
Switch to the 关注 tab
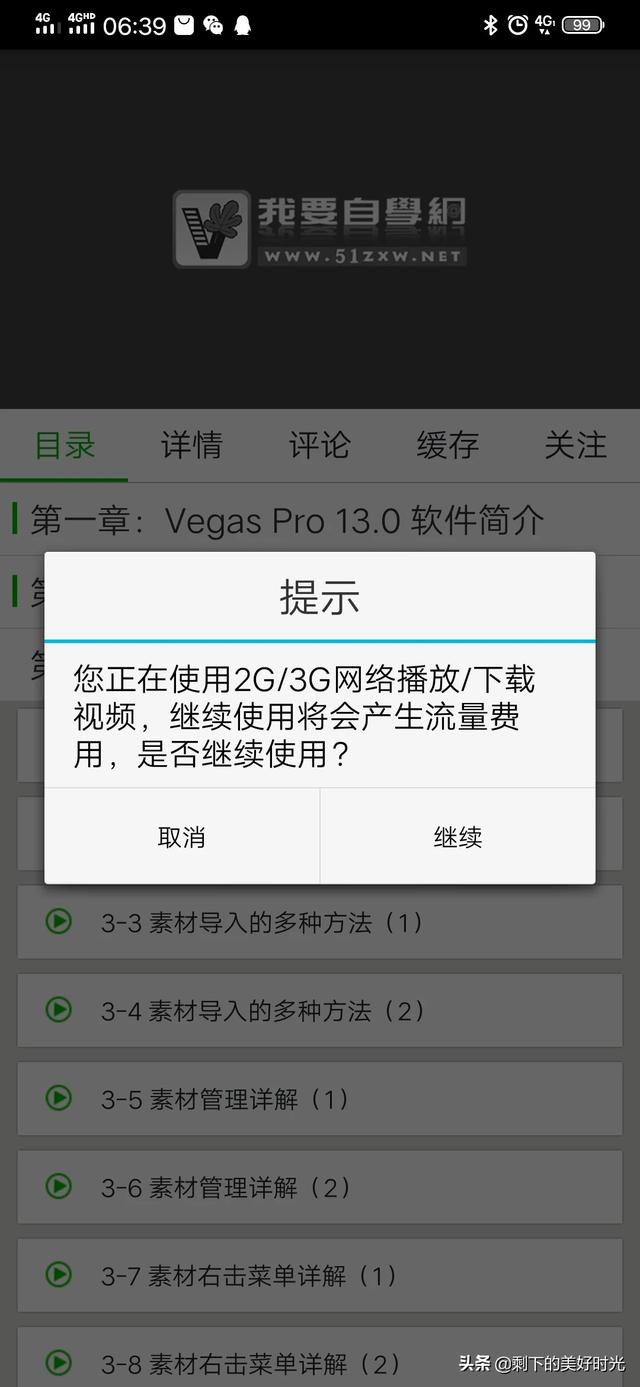click(x=575, y=445)
